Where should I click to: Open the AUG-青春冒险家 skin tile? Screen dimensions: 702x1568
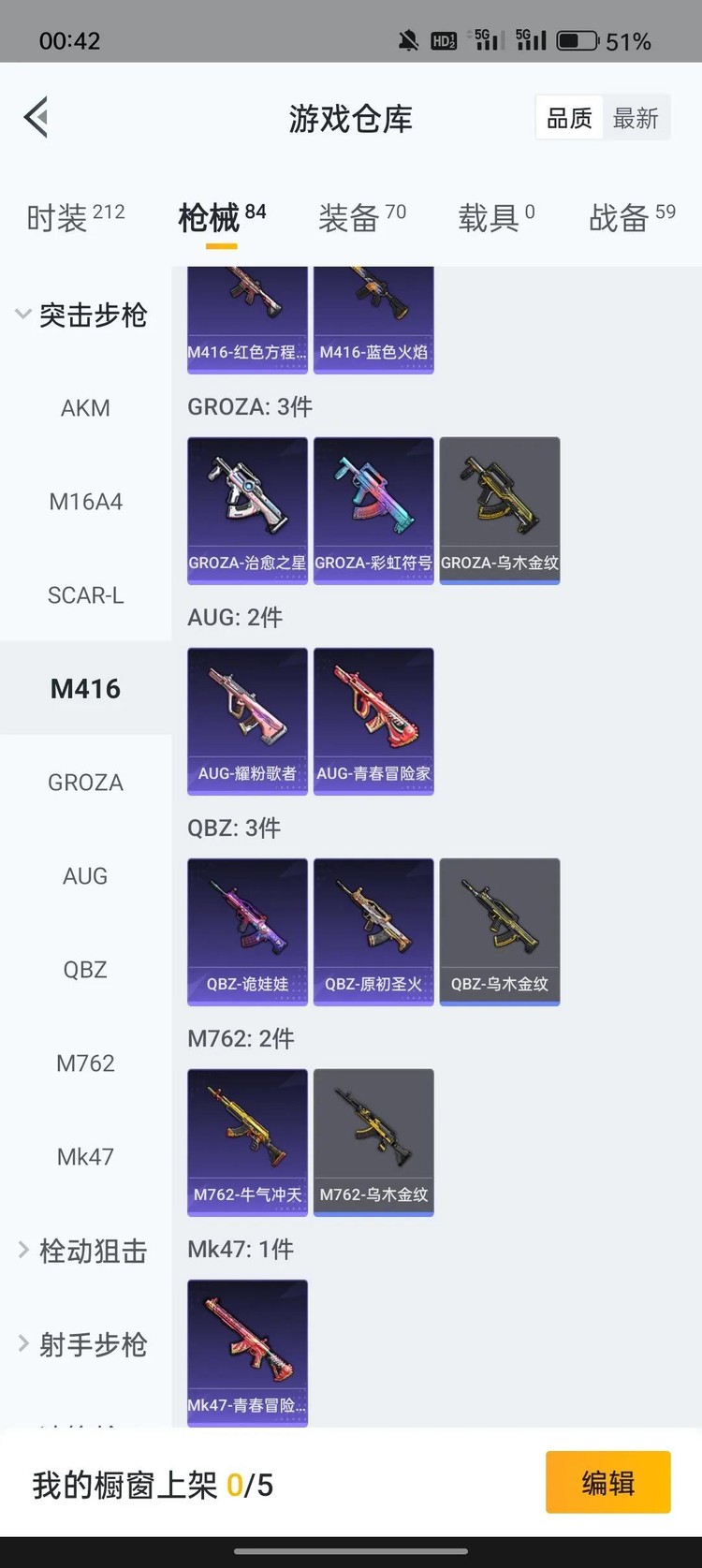click(x=373, y=721)
